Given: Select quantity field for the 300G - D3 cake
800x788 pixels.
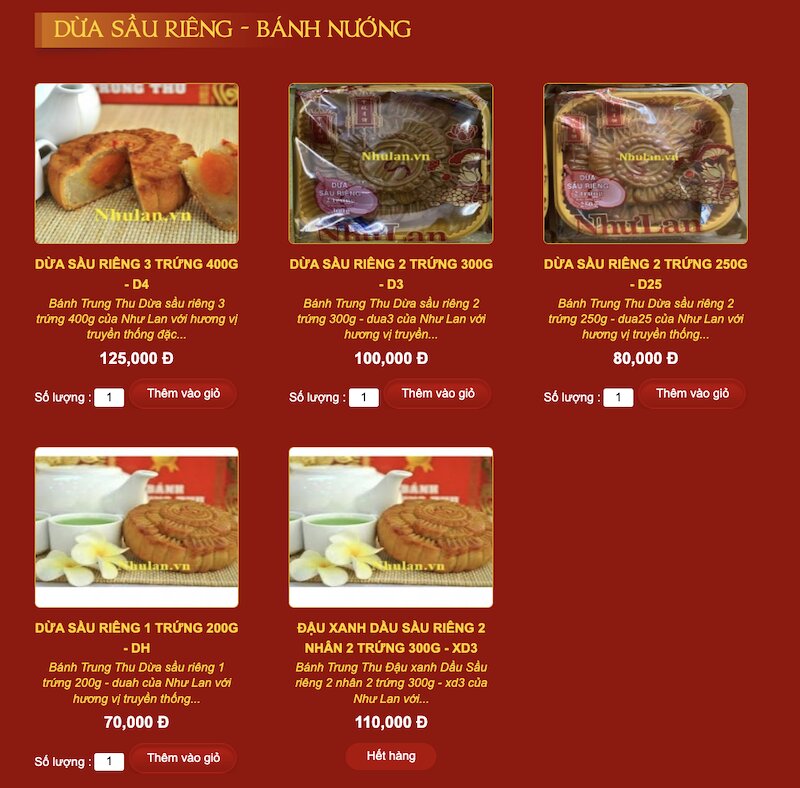Looking at the screenshot, I should (364, 398).
